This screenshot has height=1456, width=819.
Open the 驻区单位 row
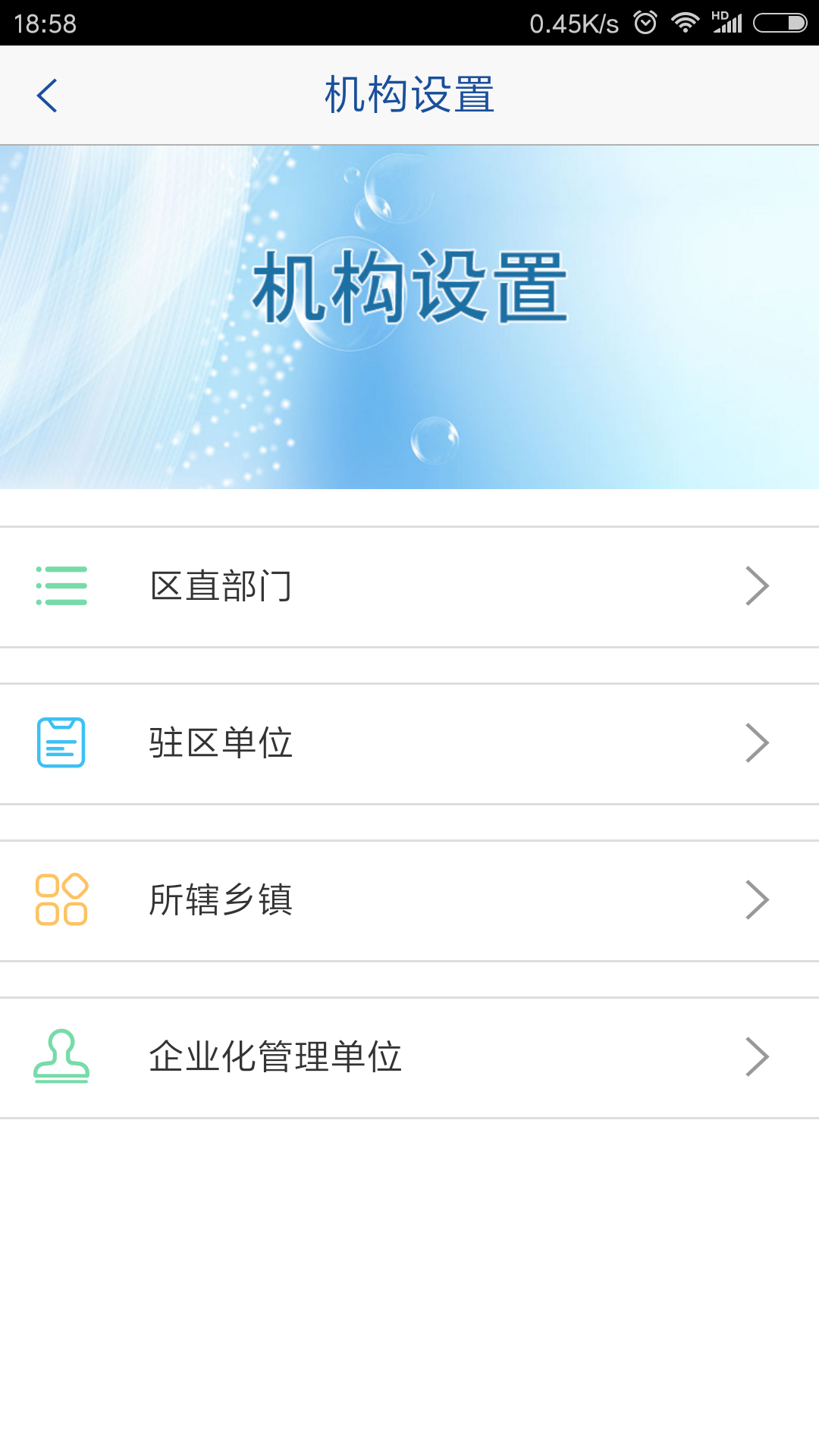click(x=409, y=743)
